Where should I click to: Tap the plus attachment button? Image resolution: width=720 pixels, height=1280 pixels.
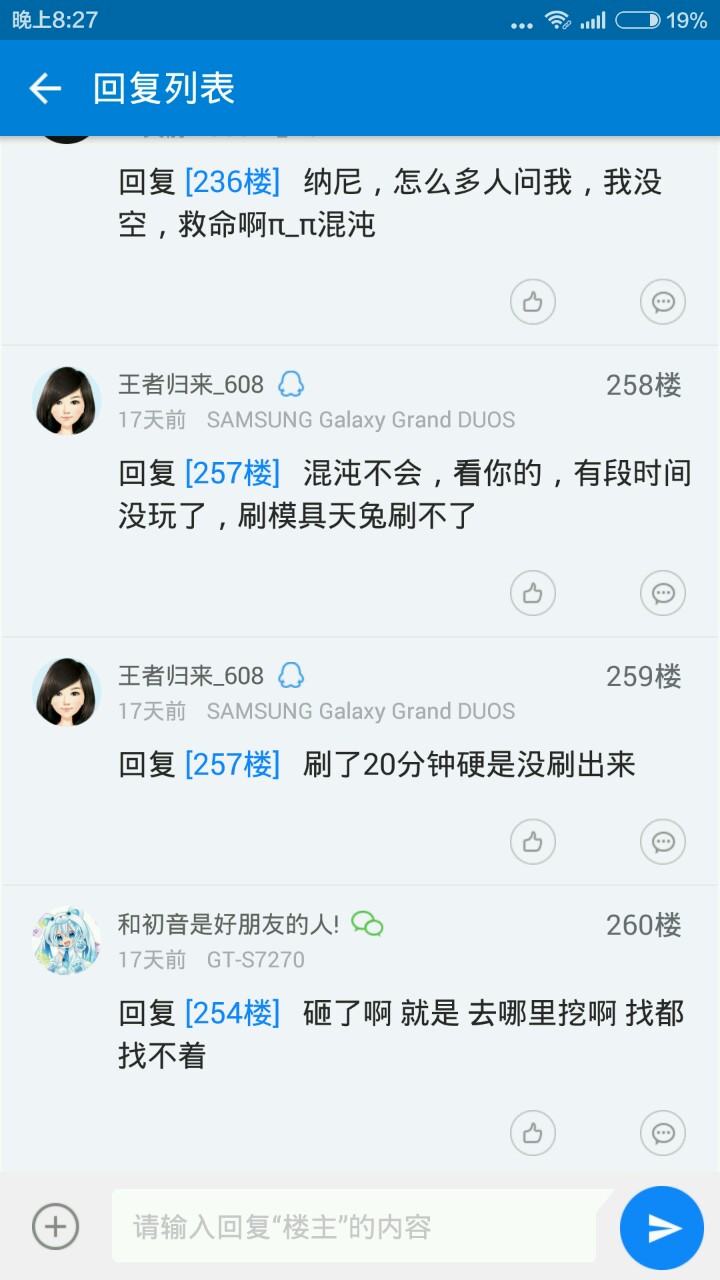[x=55, y=1226]
